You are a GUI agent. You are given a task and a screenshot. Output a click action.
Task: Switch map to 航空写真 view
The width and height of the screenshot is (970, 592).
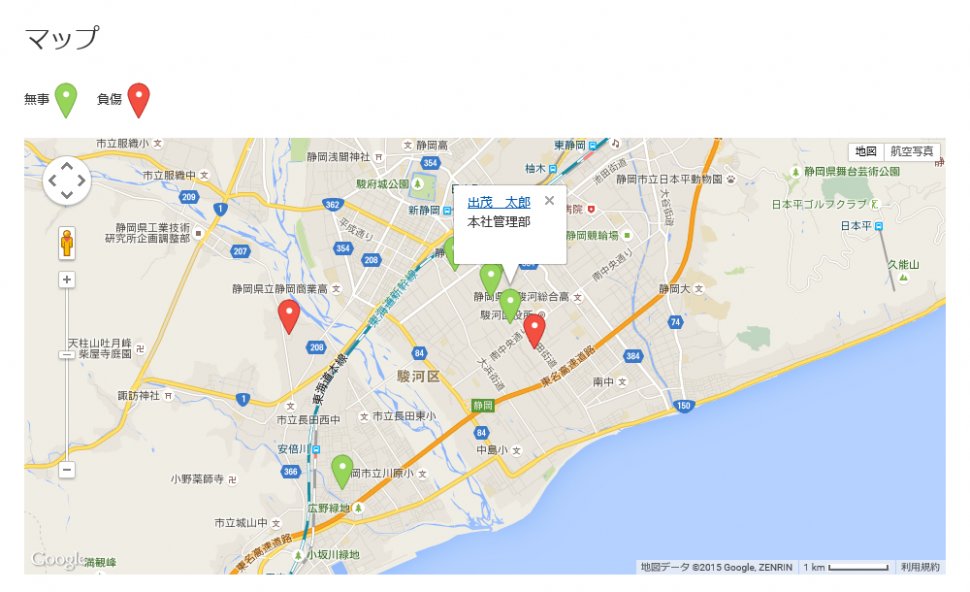coord(912,152)
